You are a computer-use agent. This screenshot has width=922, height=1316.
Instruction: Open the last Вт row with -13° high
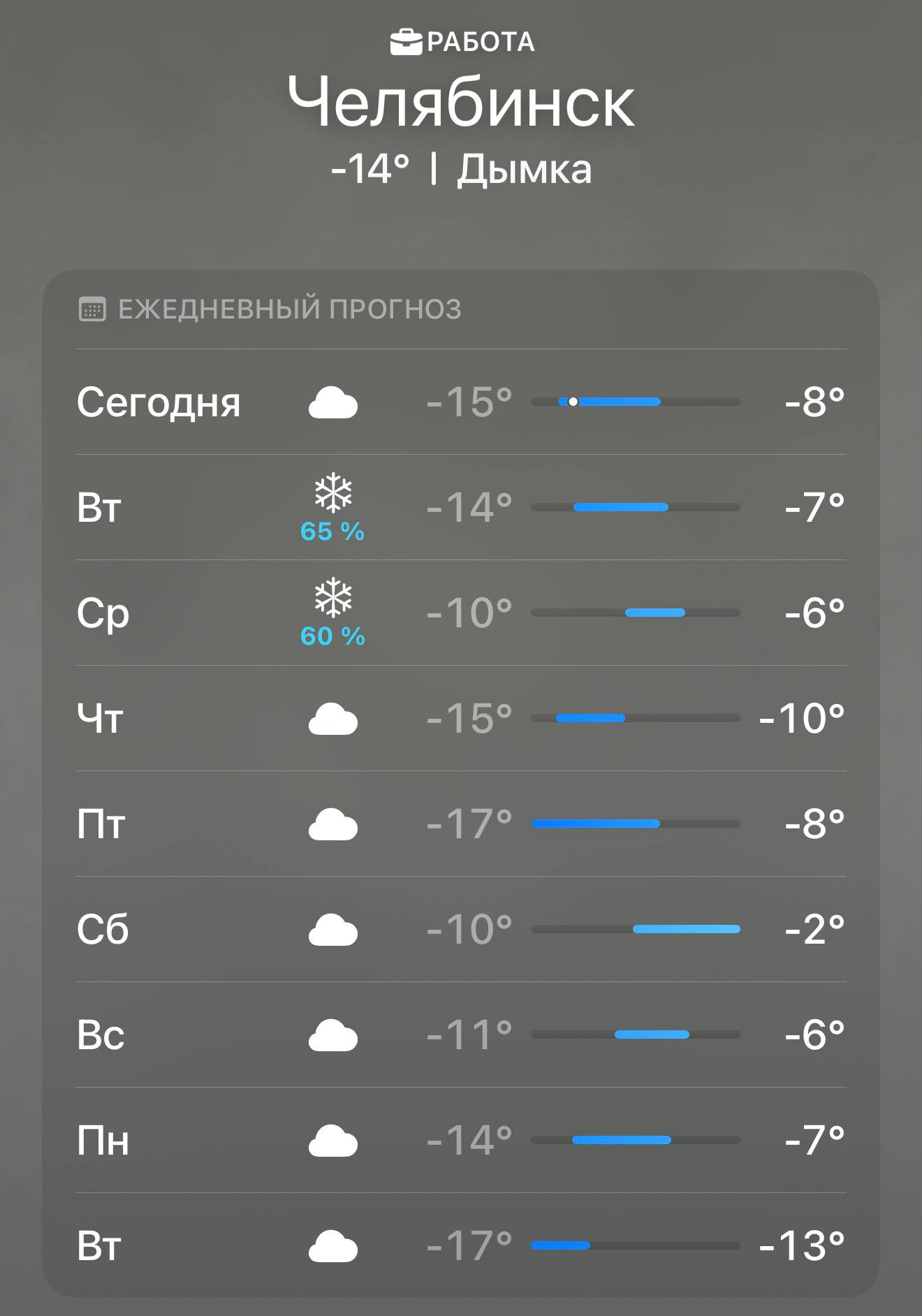coord(460,1245)
